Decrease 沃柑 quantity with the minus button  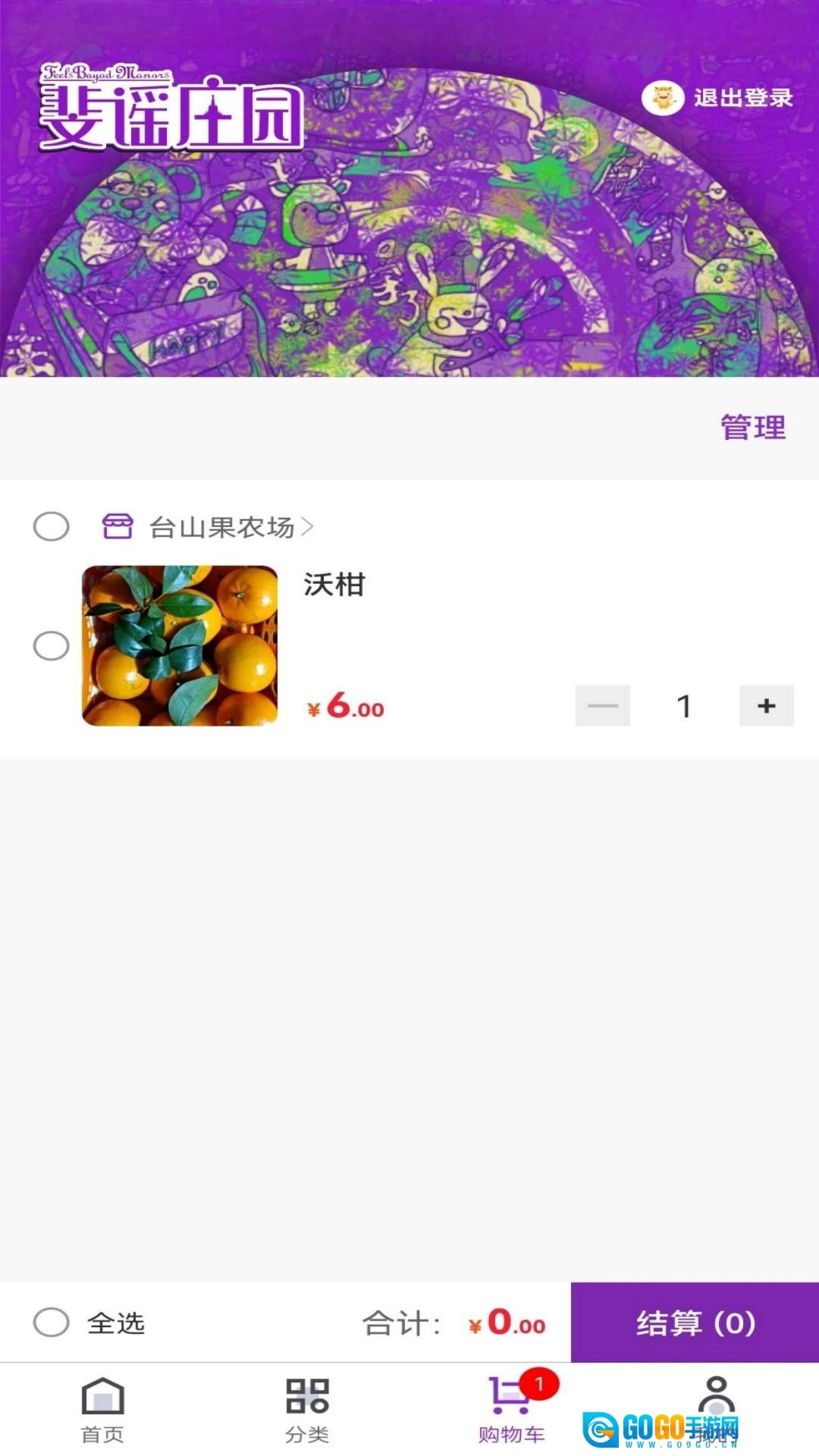click(603, 706)
